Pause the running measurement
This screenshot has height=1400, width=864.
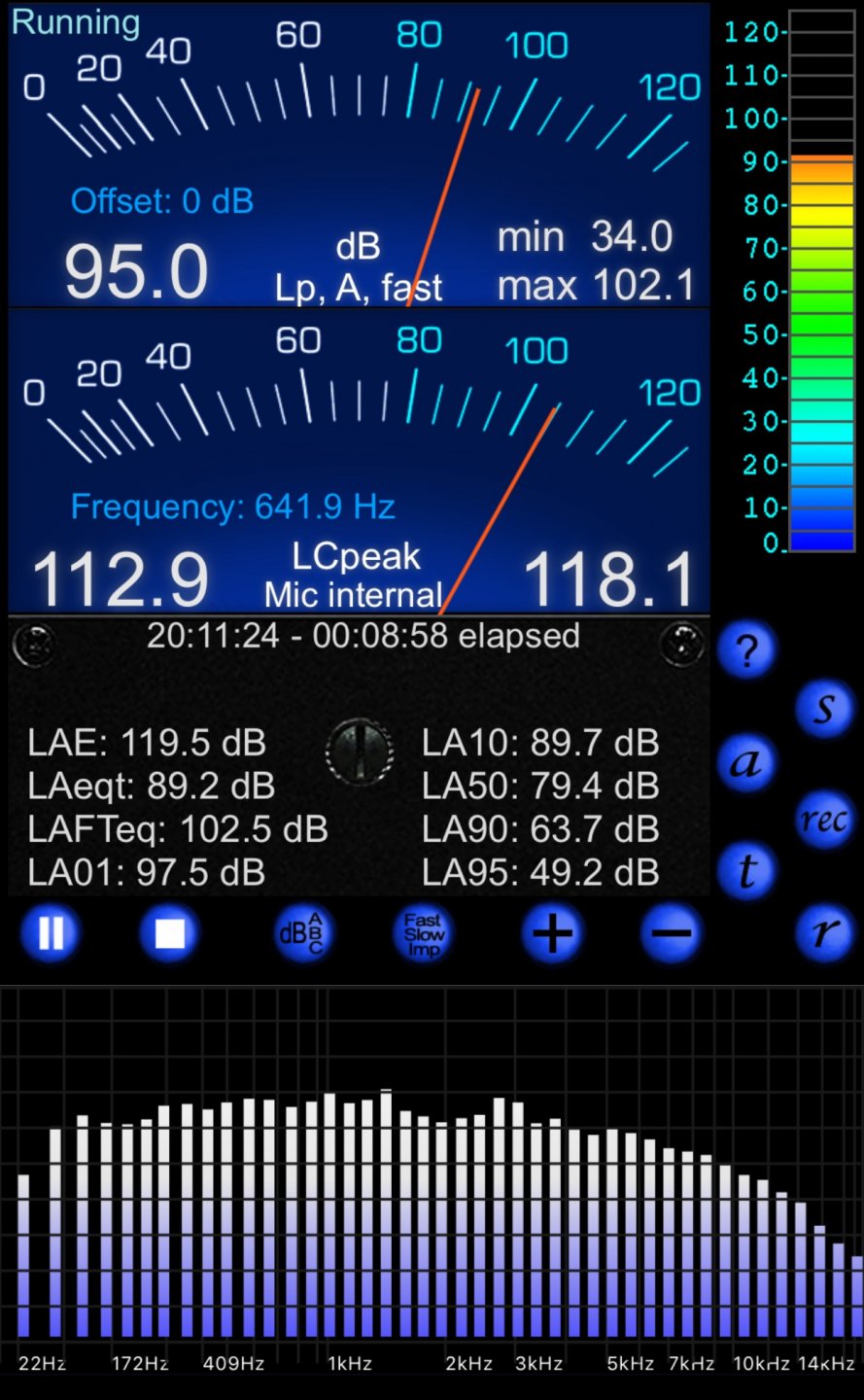(51, 933)
